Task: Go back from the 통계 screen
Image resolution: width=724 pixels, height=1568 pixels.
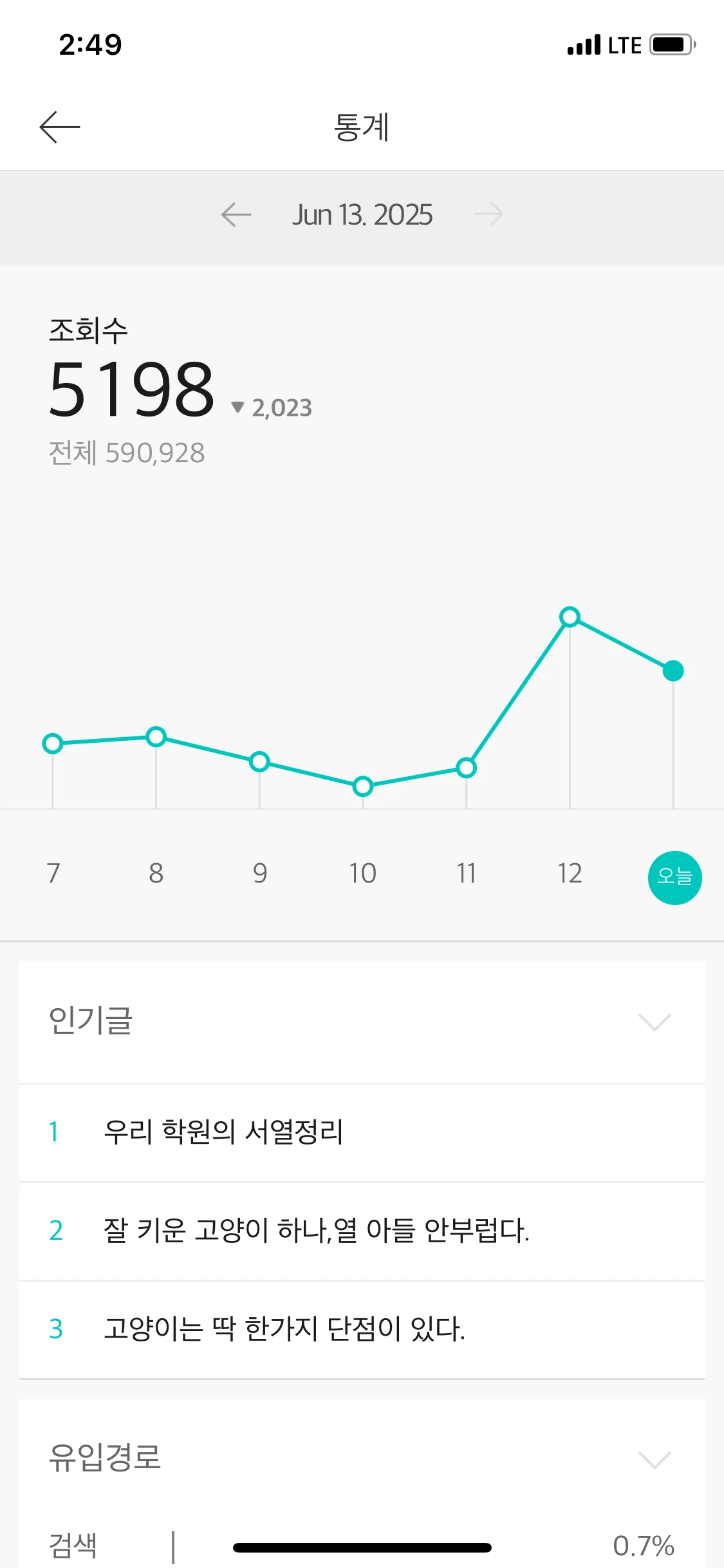Action: pyautogui.click(x=60, y=127)
